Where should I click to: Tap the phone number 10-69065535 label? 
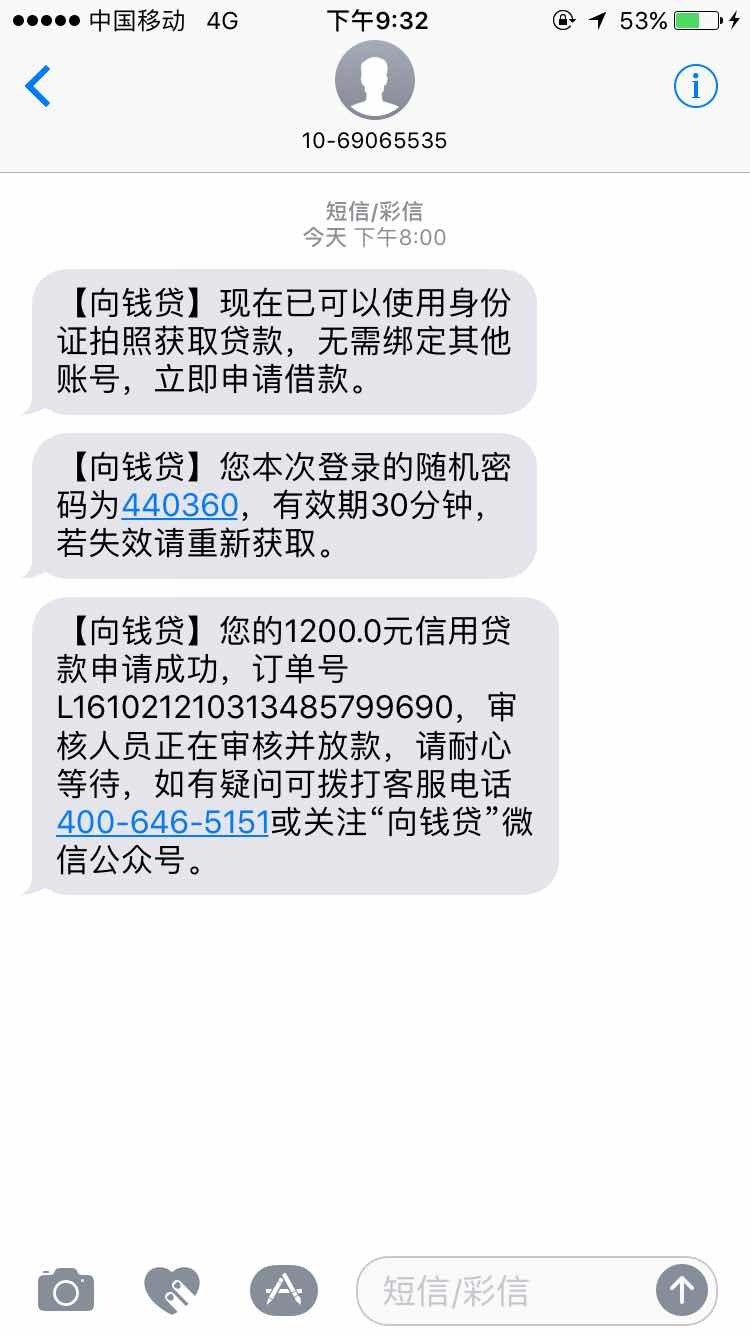coord(375,140)
